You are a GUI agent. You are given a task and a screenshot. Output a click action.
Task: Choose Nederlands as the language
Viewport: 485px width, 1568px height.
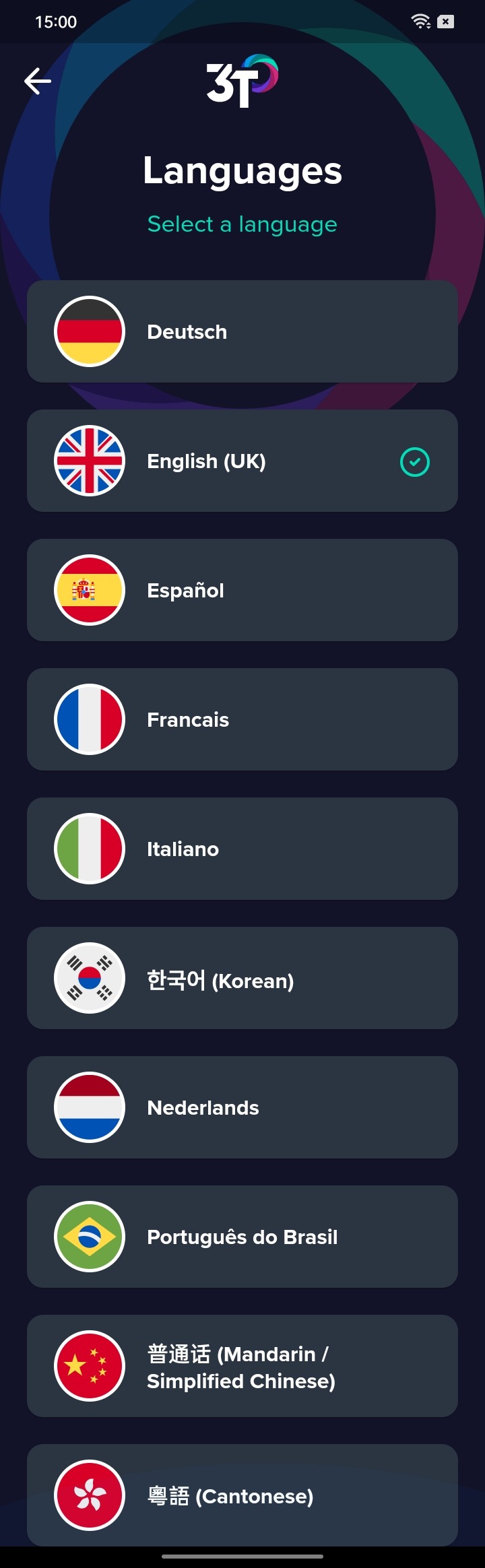pyautogui.click(x=243, y=1107)
